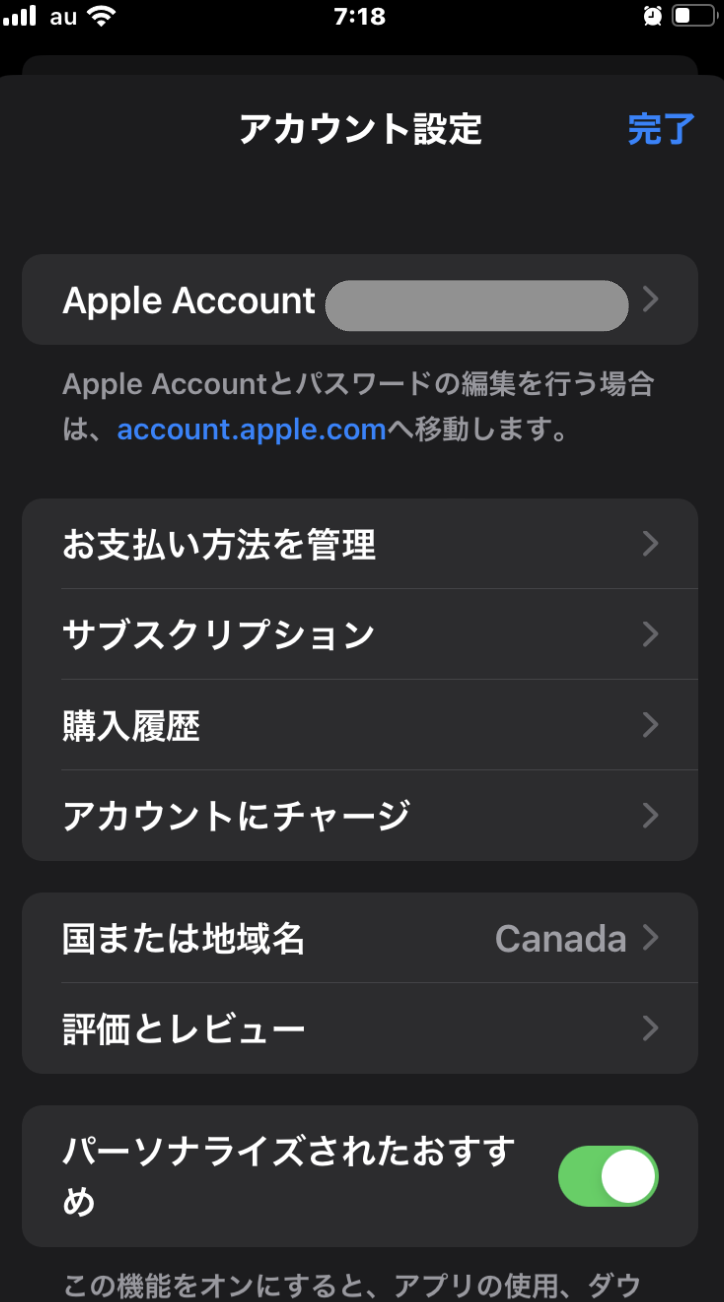Toggle personalized recommendations off
The width and height of the screenshot is (724, 1302).
click(x=607, y=1176)
